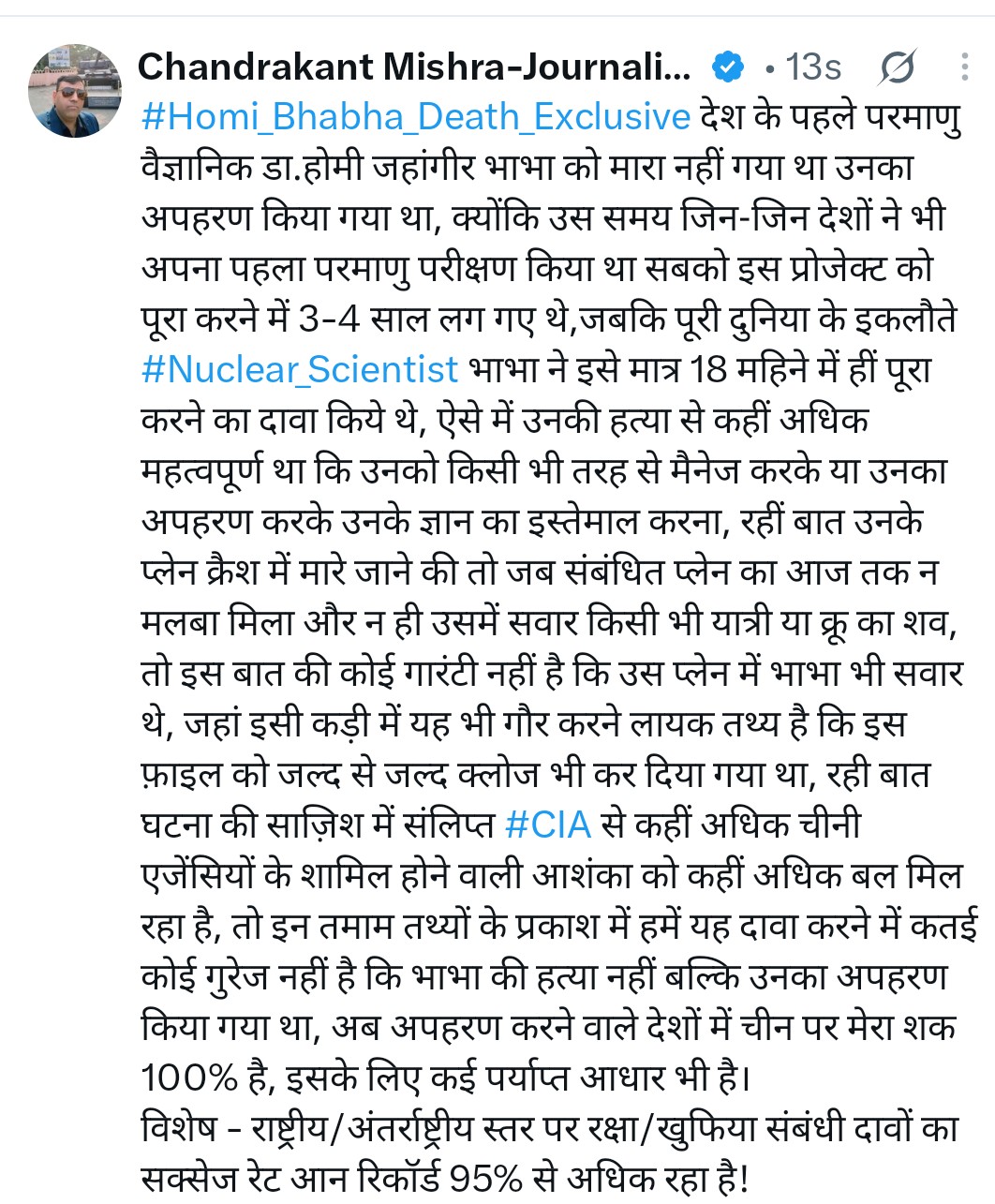Open Chandrakant Mishra-Journalist's profile name
The image size is (995, 1204).
414,67
